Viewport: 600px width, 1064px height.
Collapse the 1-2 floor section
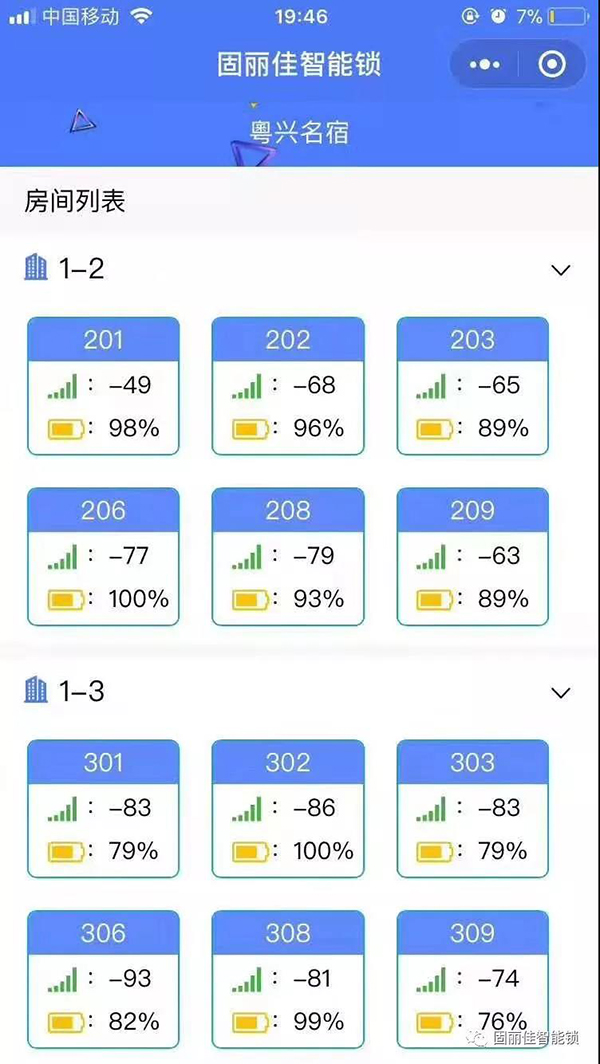561,270
